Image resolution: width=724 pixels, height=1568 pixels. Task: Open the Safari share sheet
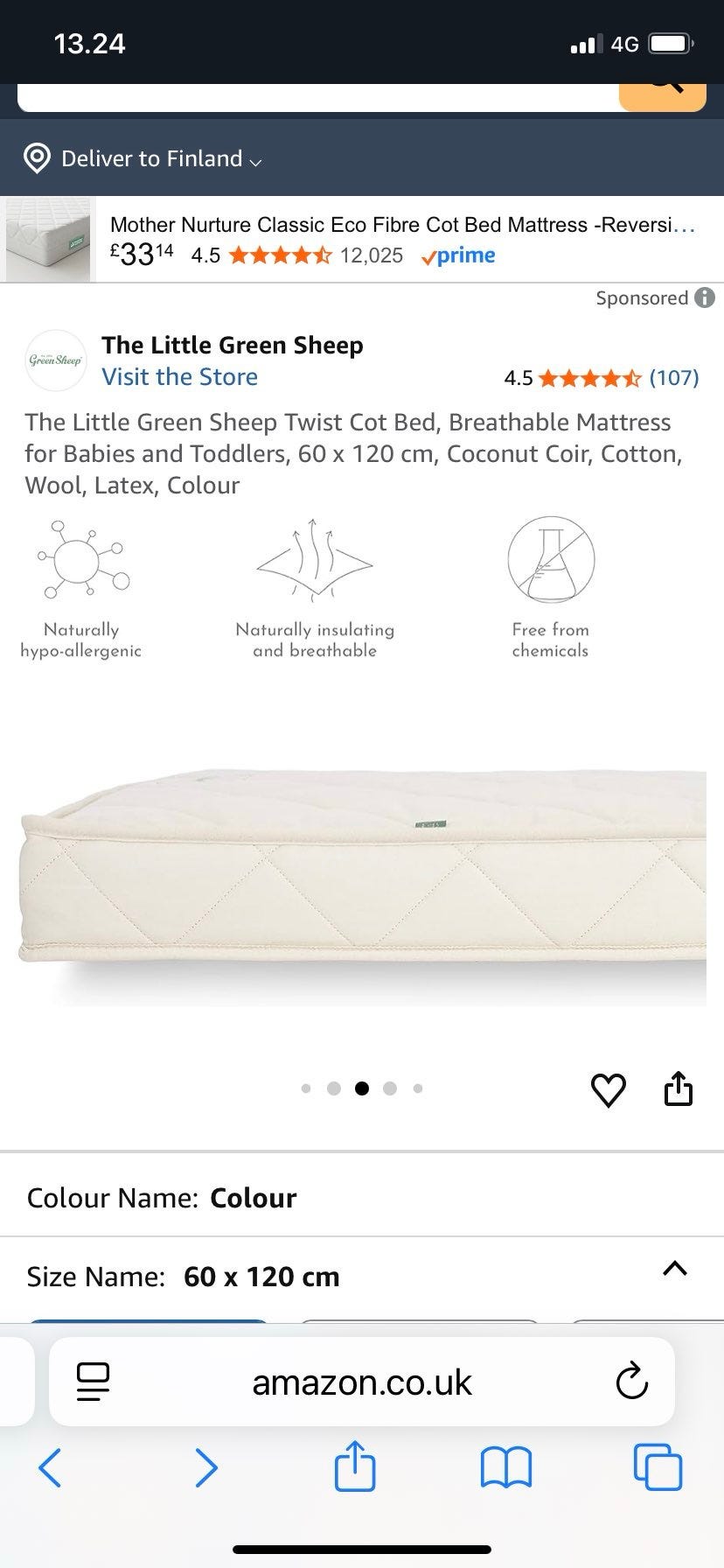tap(355, 1466)
